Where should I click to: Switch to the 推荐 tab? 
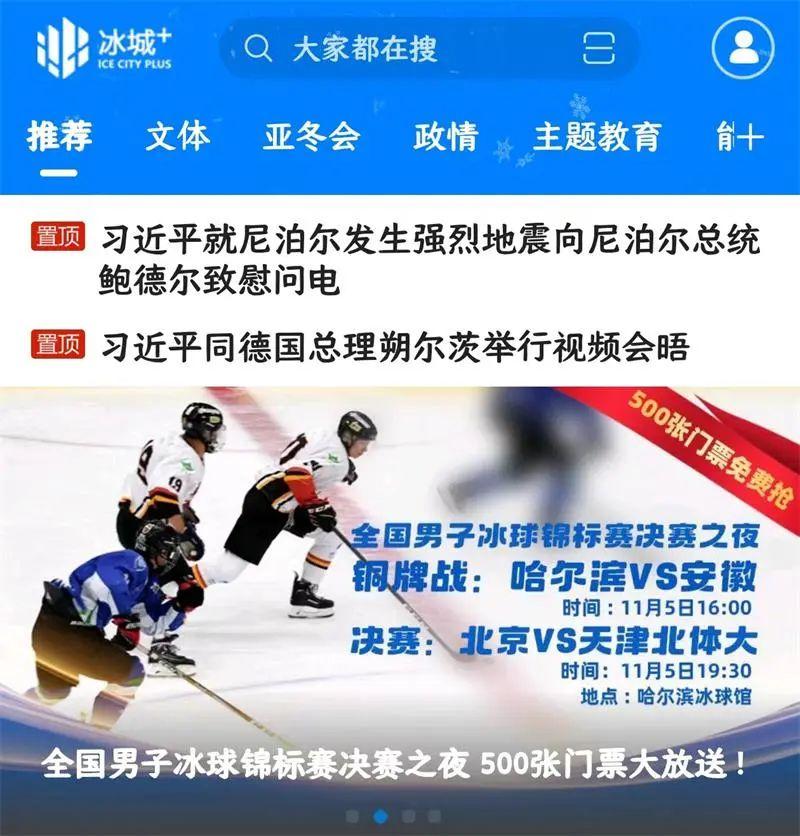[60, 137]
